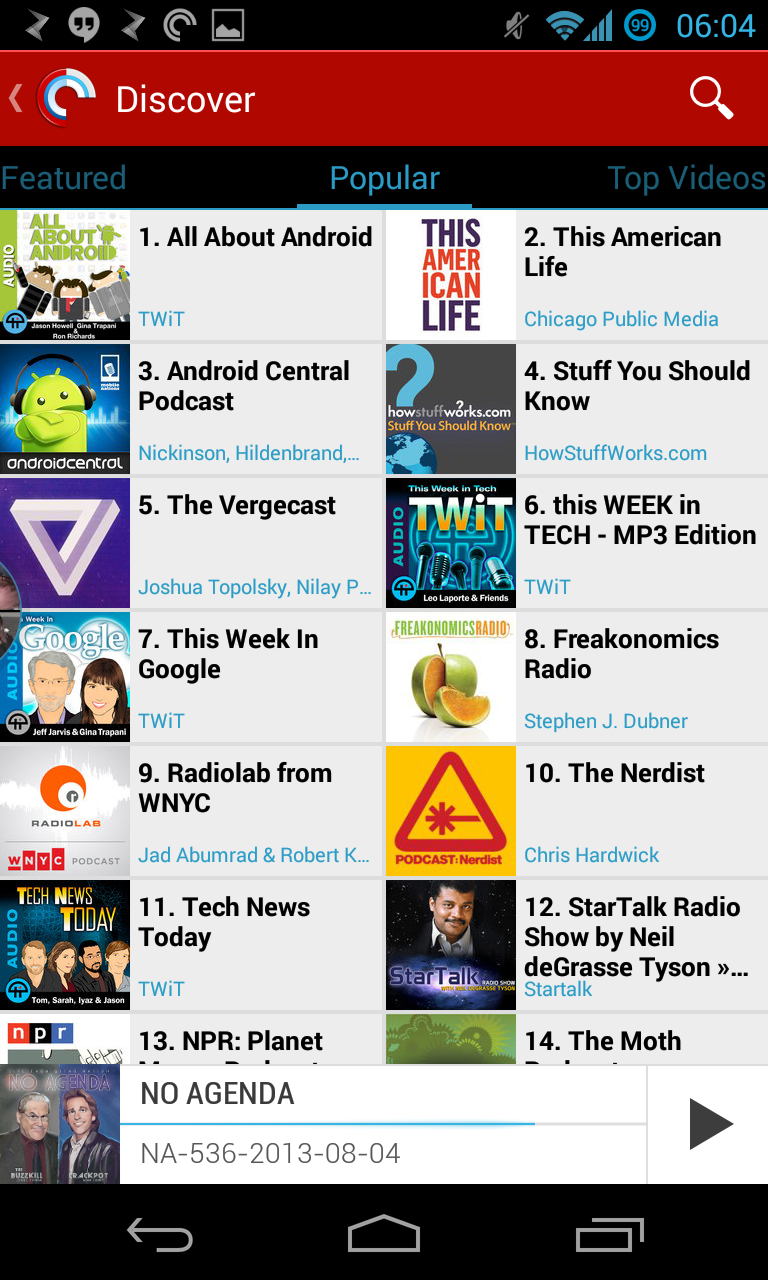Play the No Agenda episode
This screenshot has width=768, height=1280.
(x=709, y=1124)
